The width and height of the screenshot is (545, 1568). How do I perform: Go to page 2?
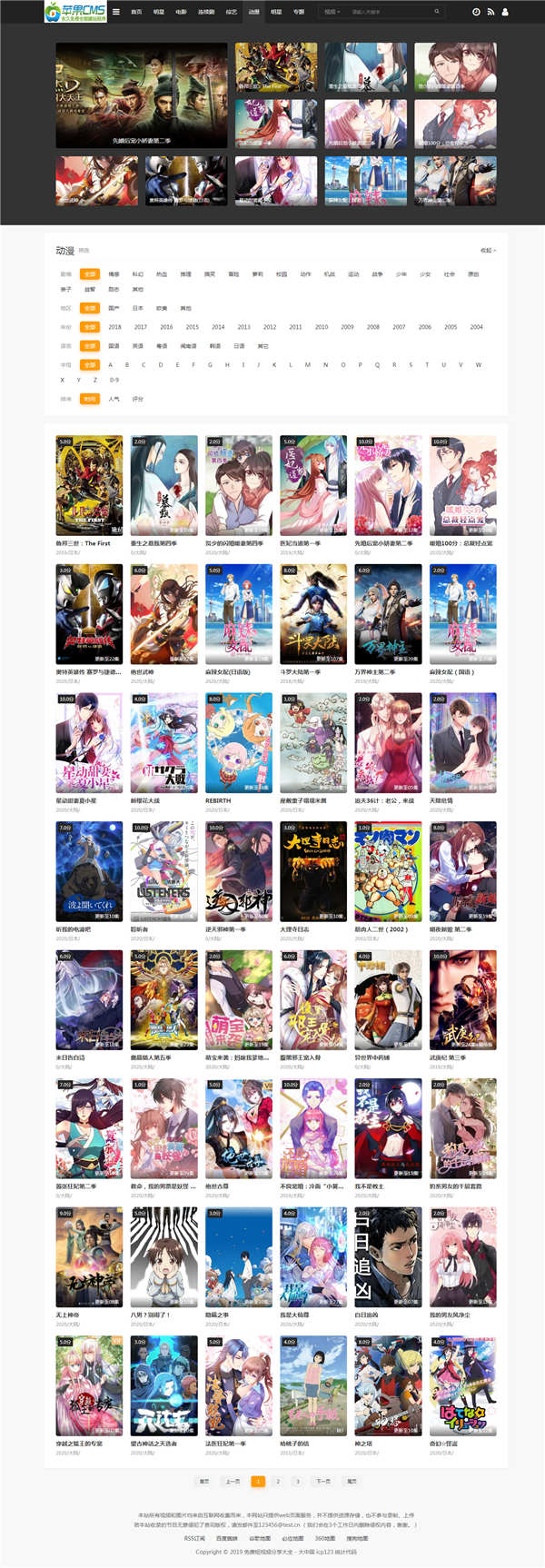278,1481
